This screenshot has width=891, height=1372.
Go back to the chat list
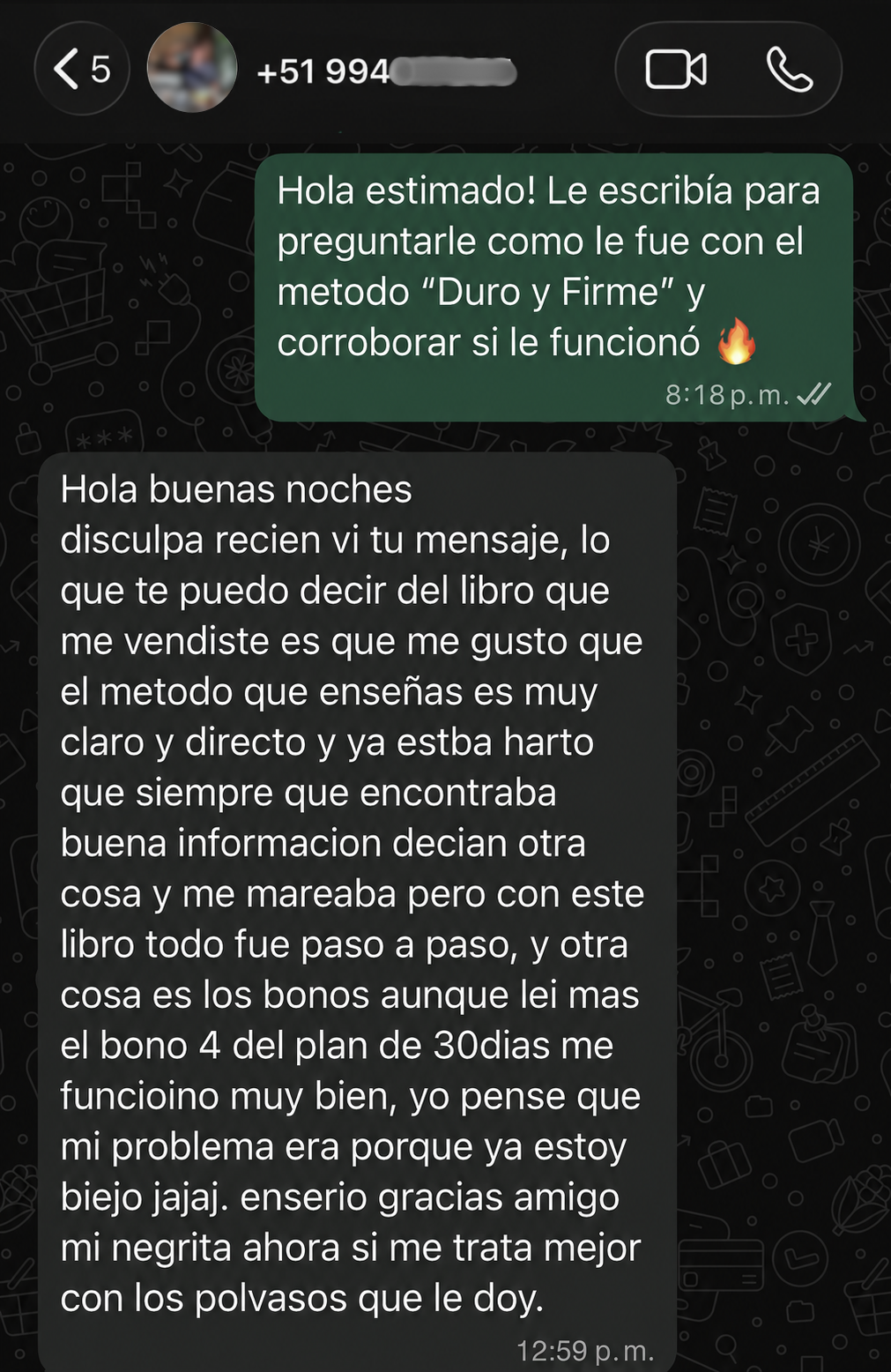click(x=82, y=69)
